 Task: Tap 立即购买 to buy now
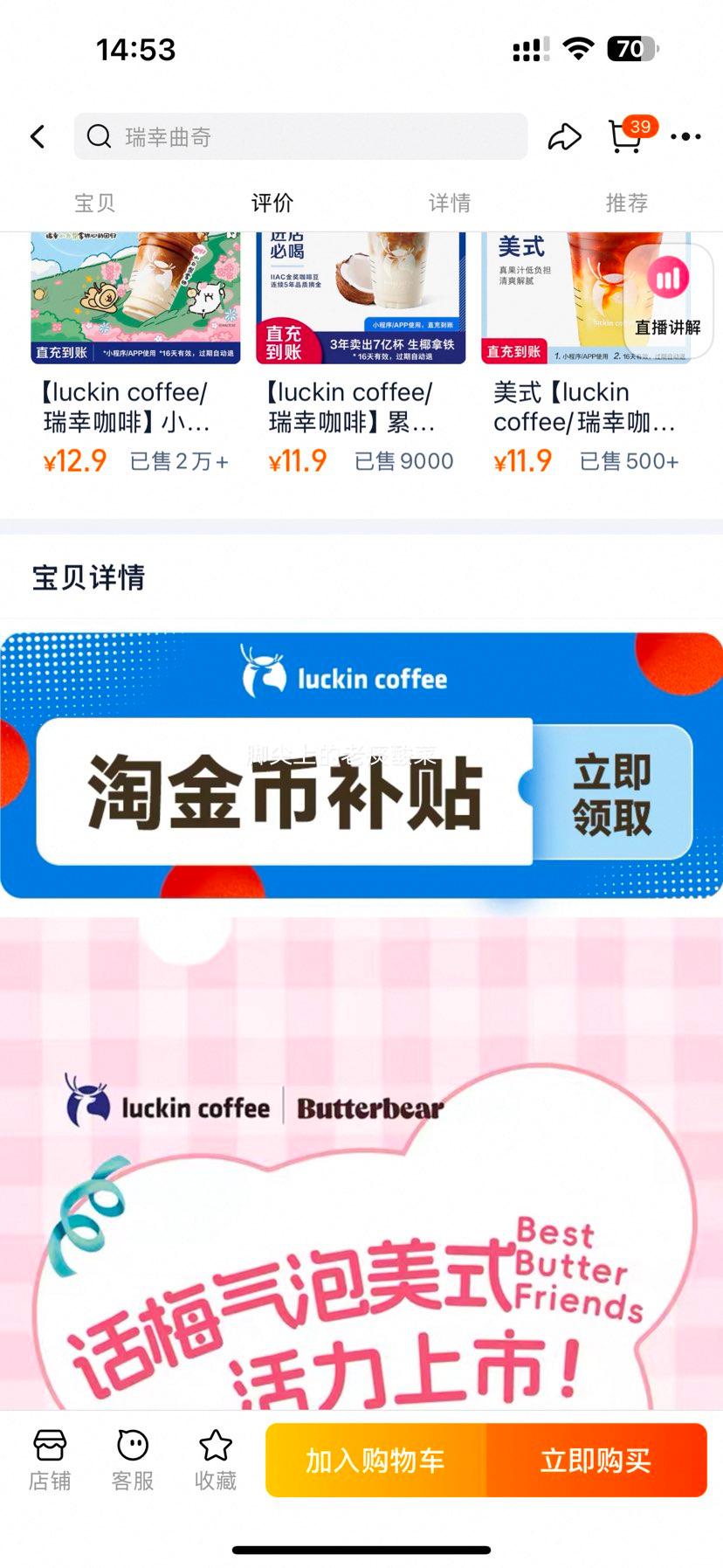(x=596, y=1461)
